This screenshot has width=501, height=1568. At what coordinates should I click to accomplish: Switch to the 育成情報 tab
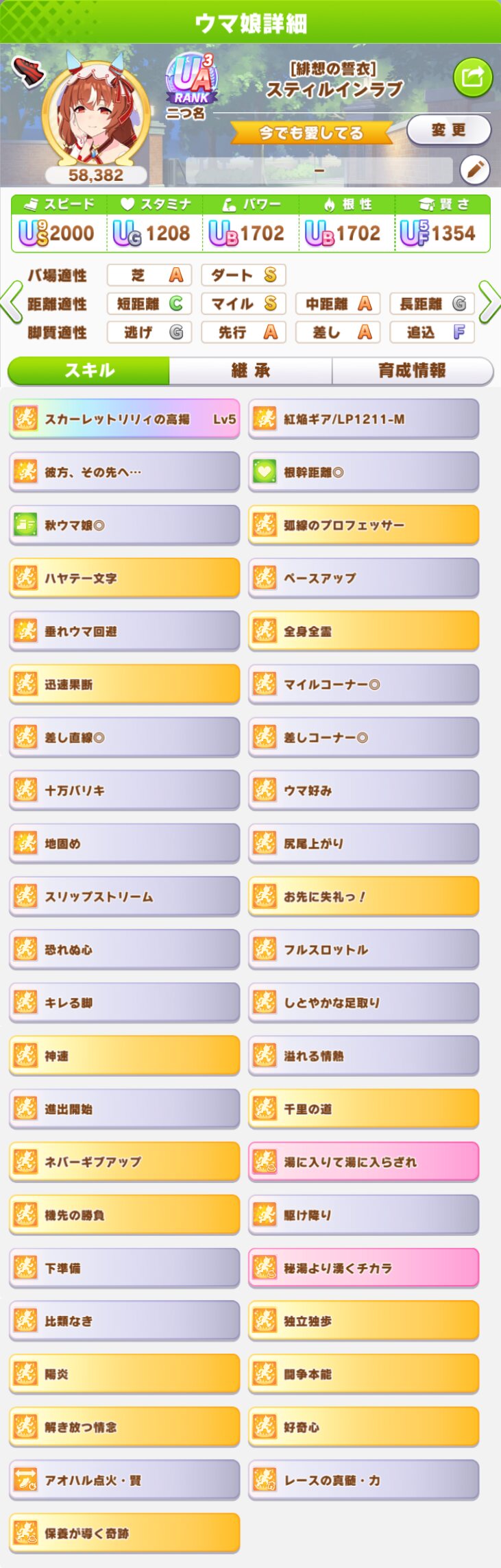click(x=413, y=371)
